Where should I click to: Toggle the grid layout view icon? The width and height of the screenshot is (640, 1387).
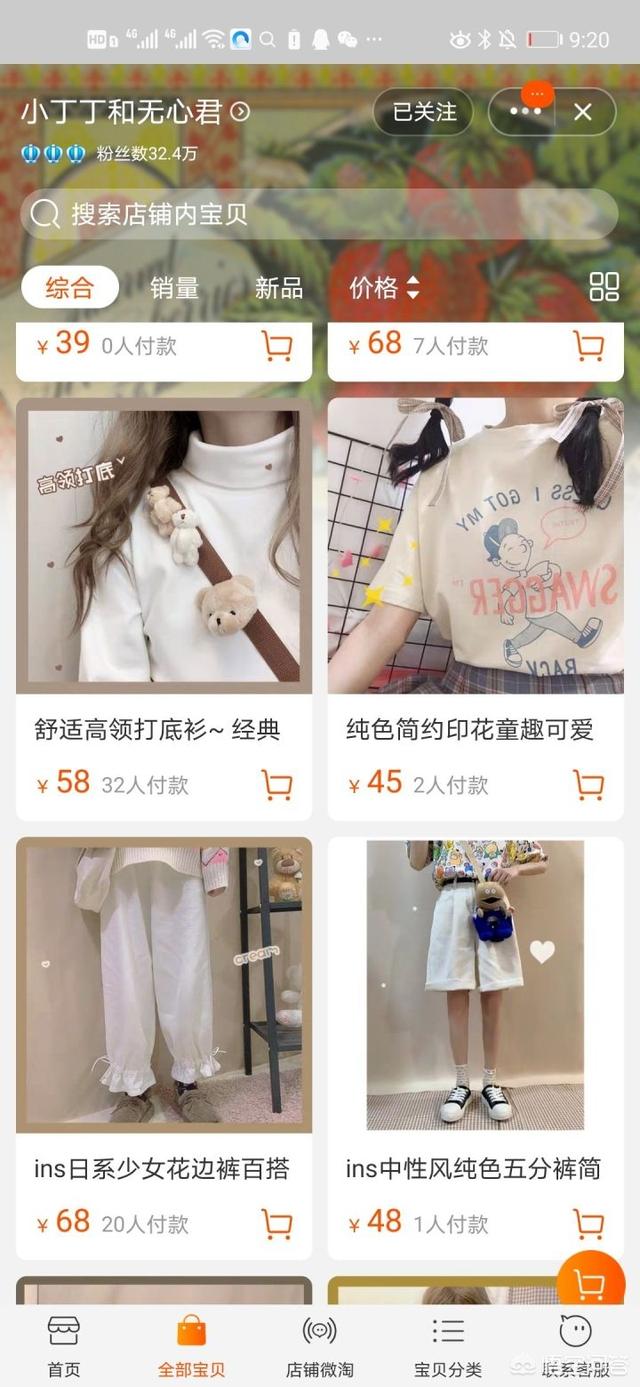604,287
